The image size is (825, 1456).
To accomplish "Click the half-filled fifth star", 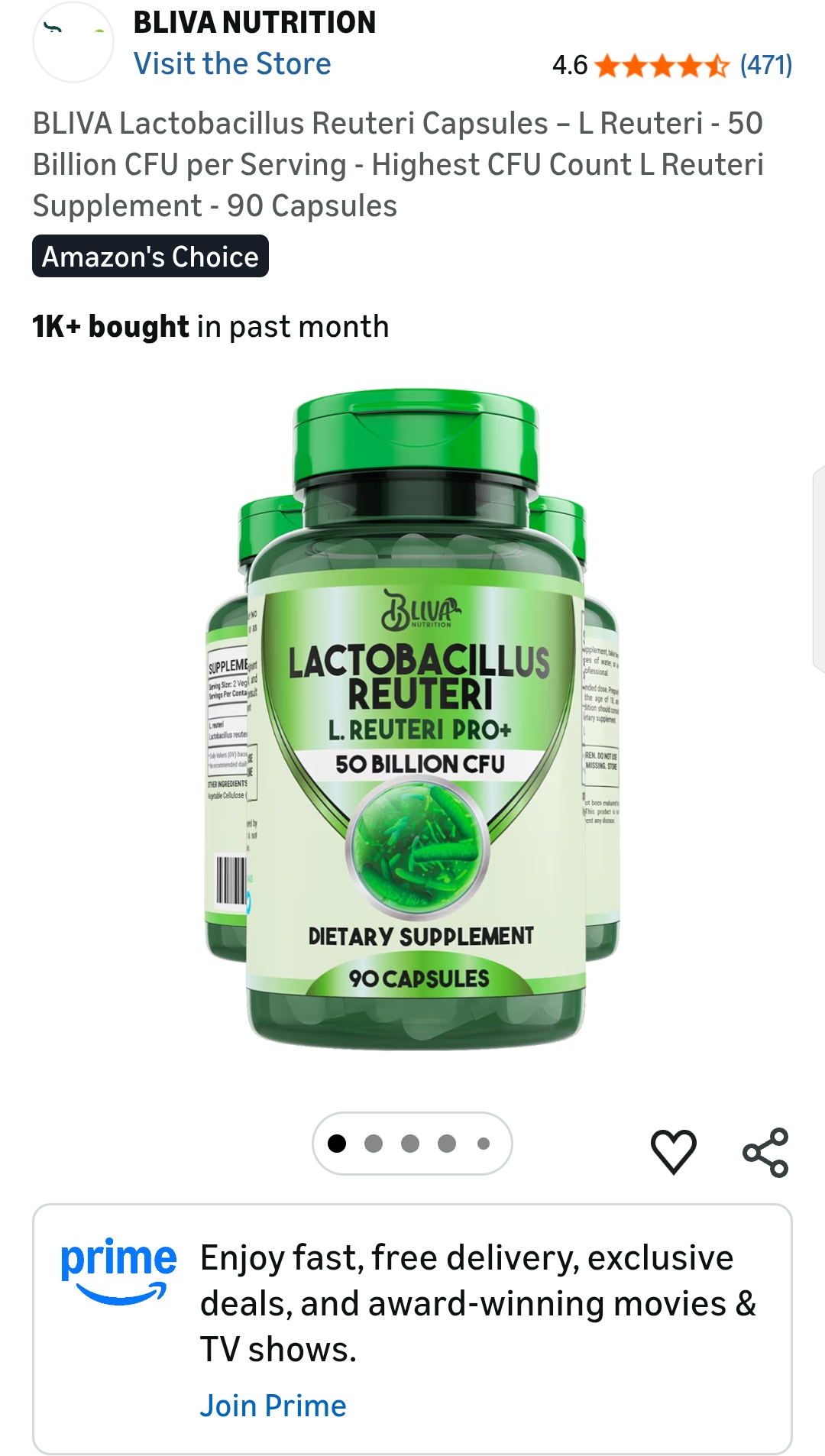I will click(717, 65).
